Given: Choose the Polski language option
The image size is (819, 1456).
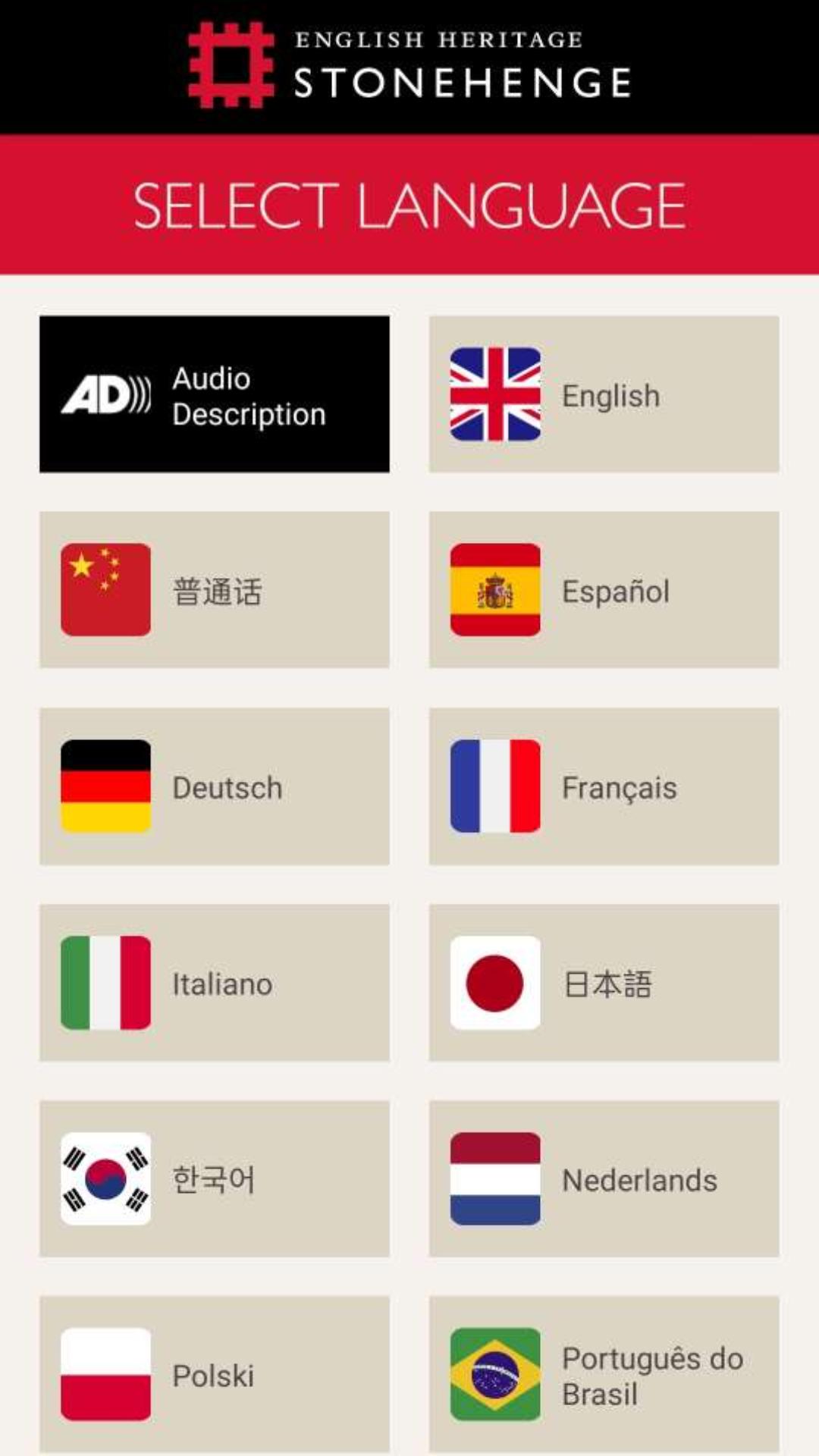Looking at the screenshot, I should pos(215,1374).
